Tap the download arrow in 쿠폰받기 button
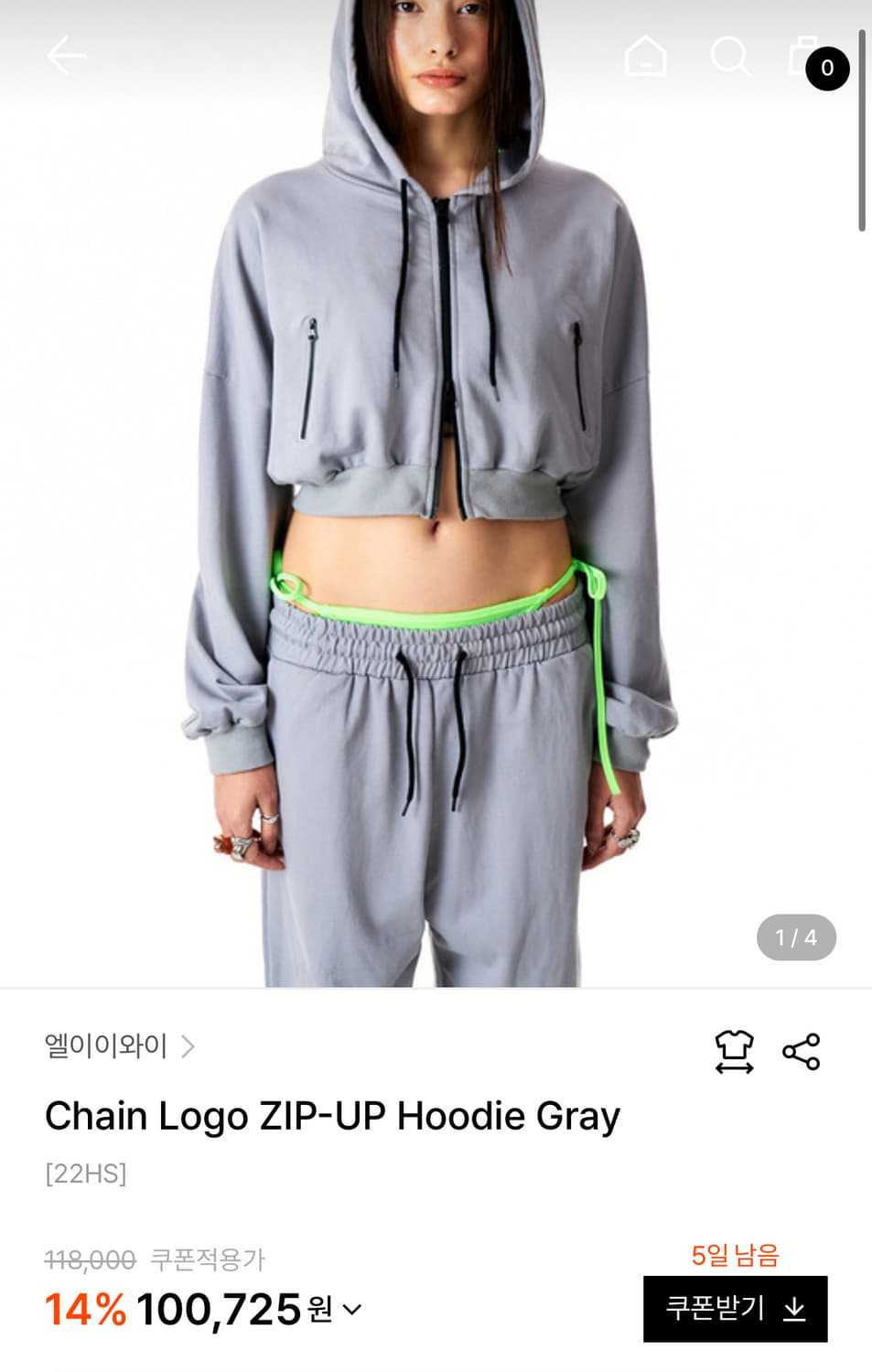The width and height of the screenshot is (872, 1372). tap(792, 1310)
